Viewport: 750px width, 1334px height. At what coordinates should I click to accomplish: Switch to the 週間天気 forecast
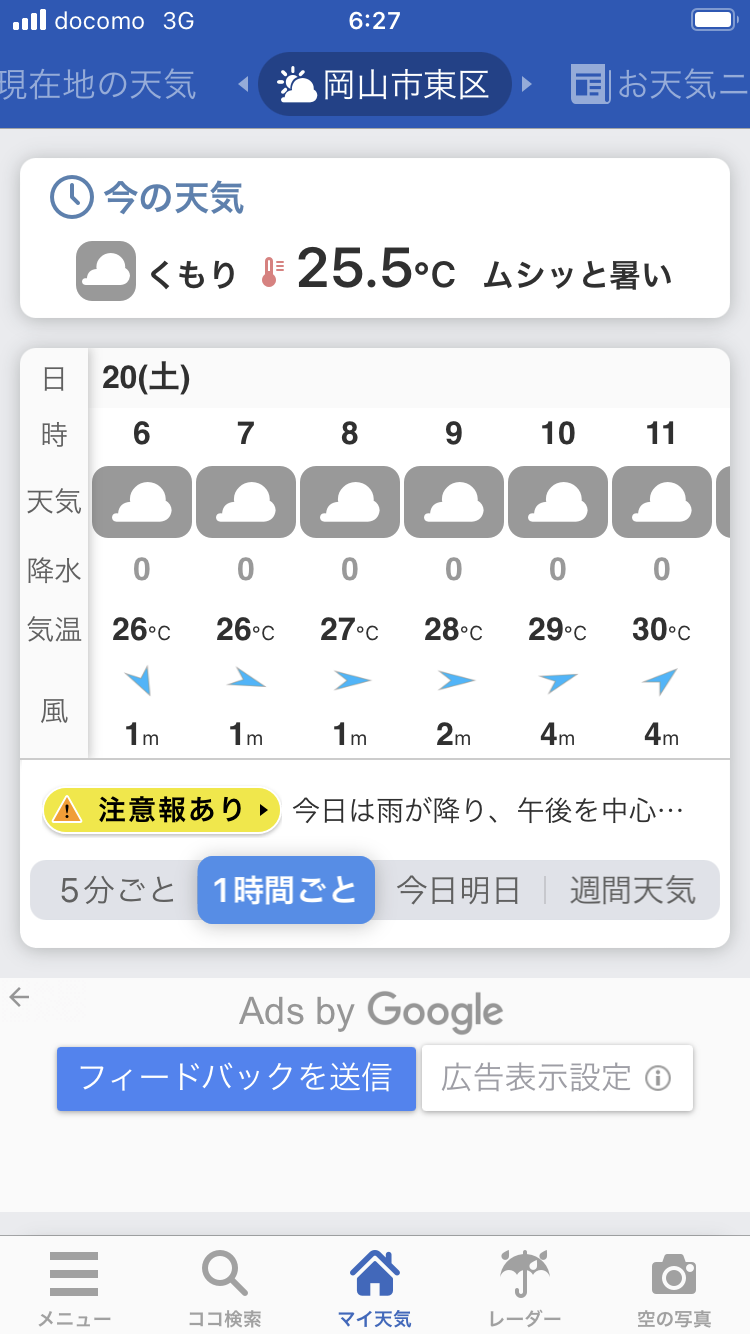[632, 890]
